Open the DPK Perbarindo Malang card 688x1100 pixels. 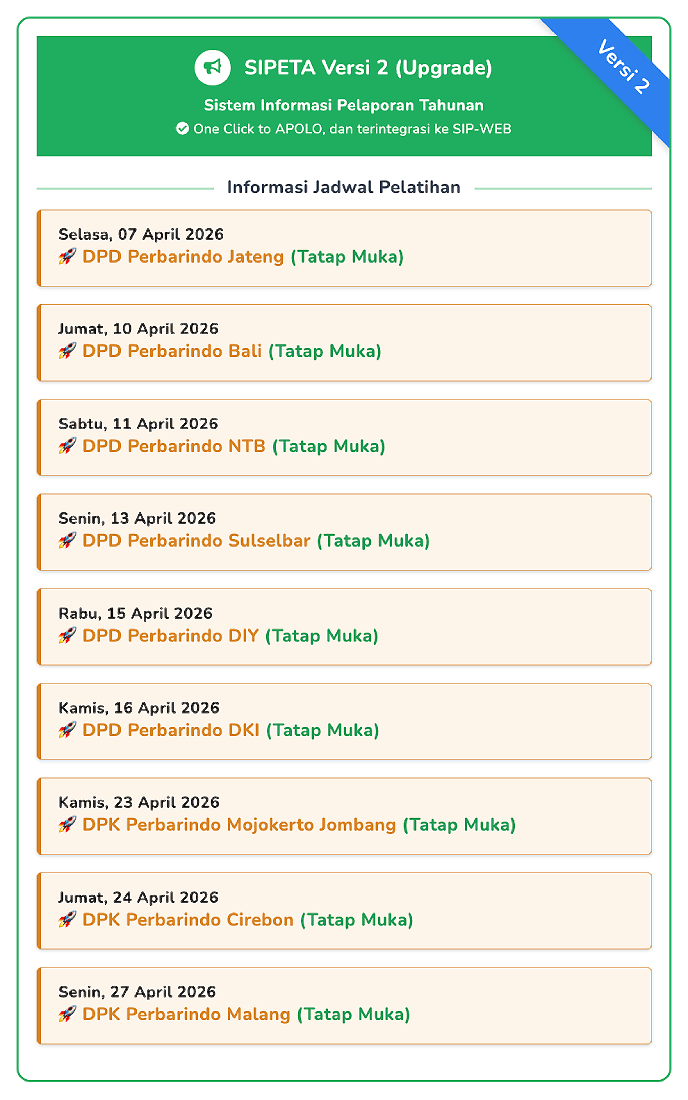344,1005
